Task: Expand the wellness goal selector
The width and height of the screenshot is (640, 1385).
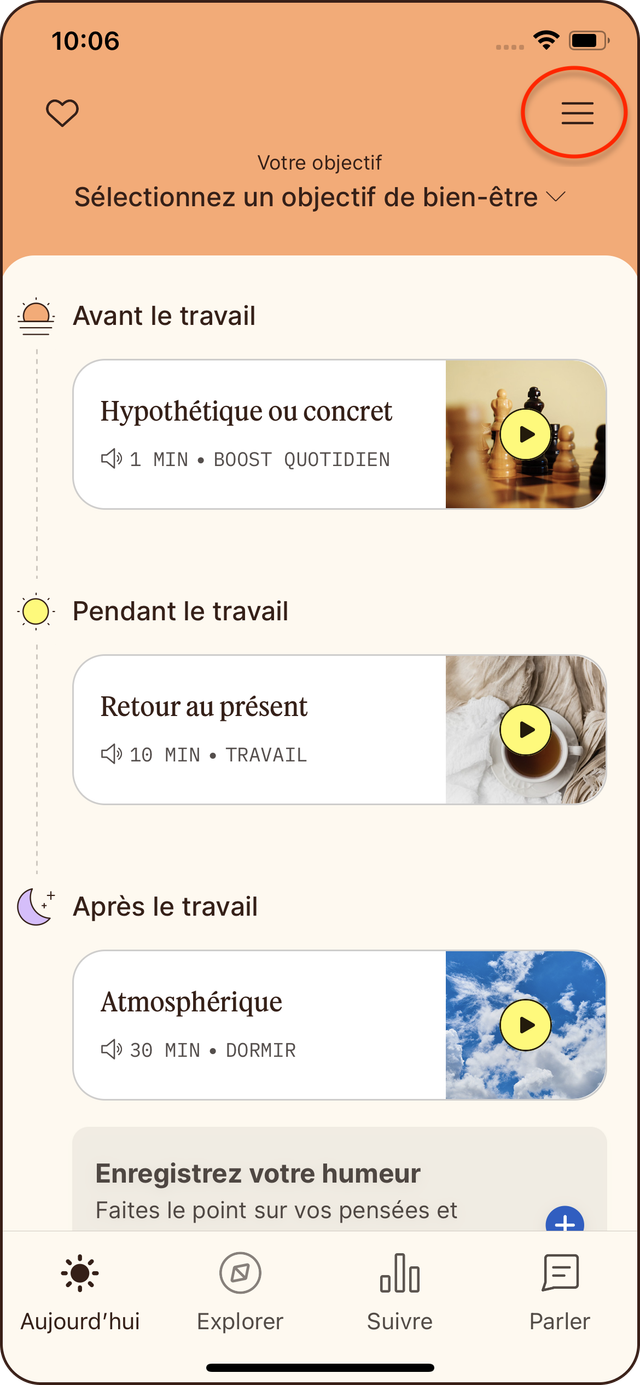Action: tap(320, 197)
